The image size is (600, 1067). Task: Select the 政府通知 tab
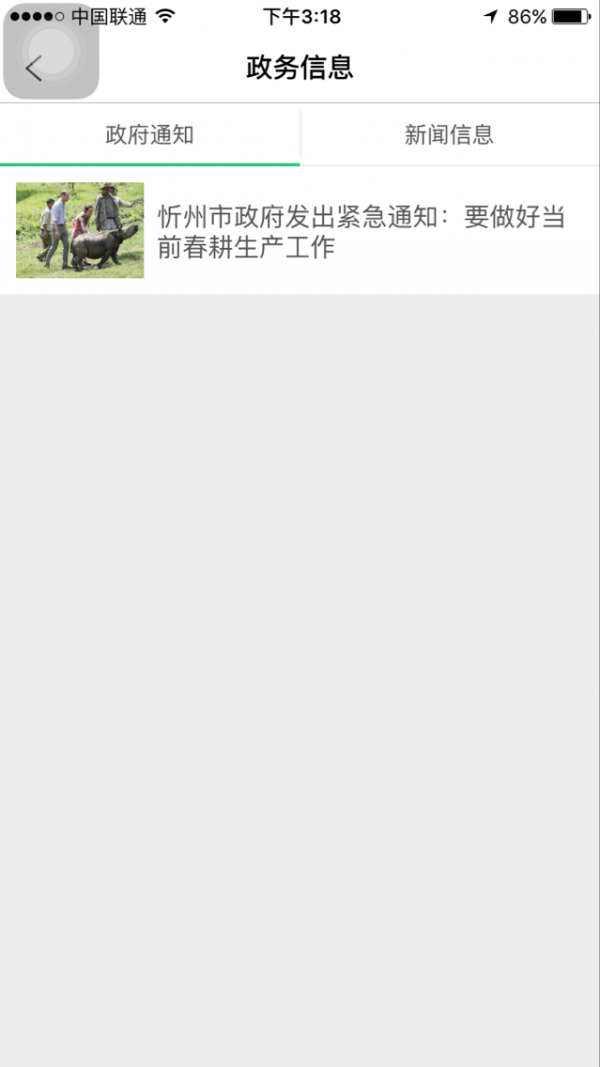(150, 135)
